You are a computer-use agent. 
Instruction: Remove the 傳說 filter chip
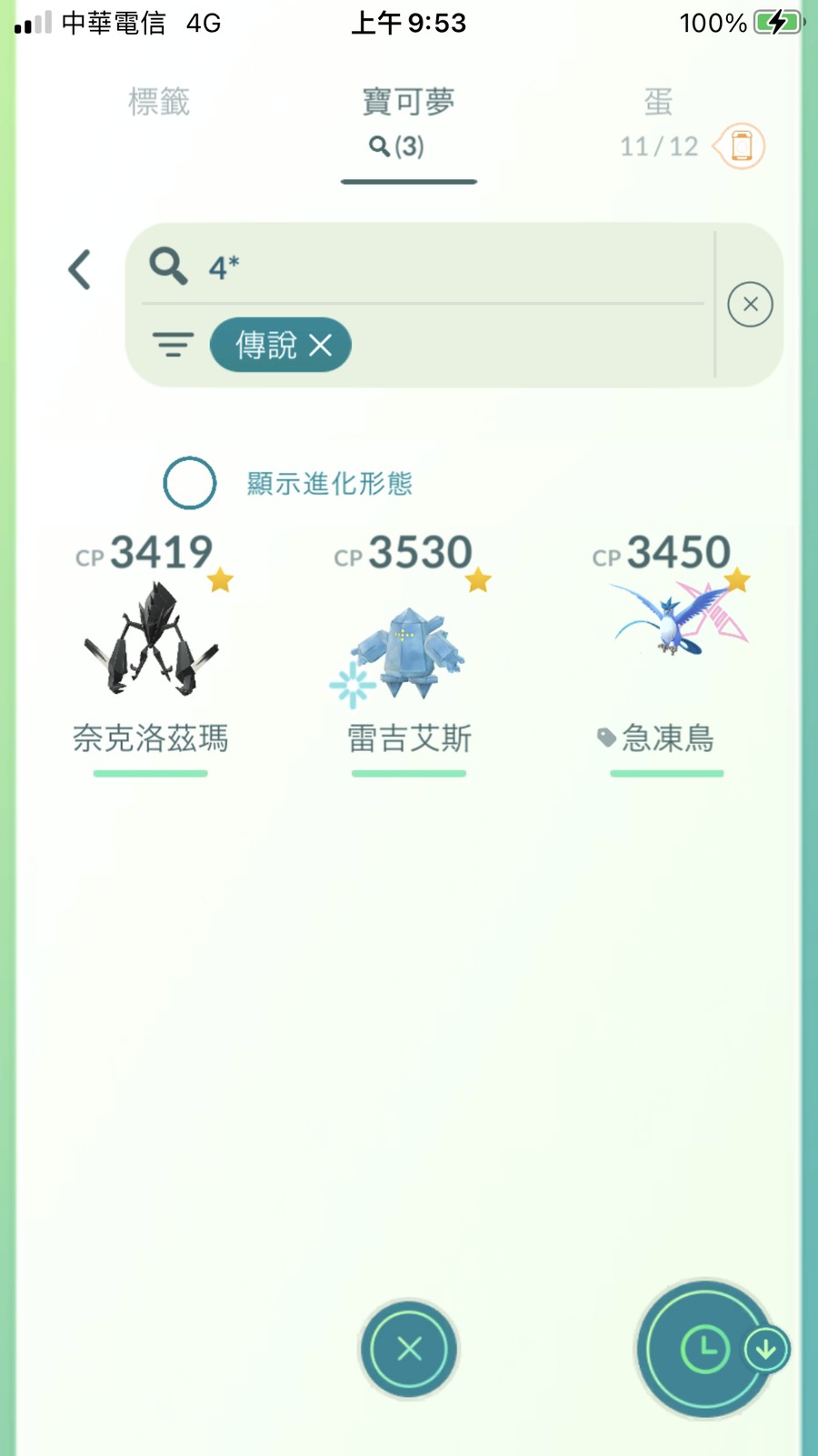pos(320,346)
